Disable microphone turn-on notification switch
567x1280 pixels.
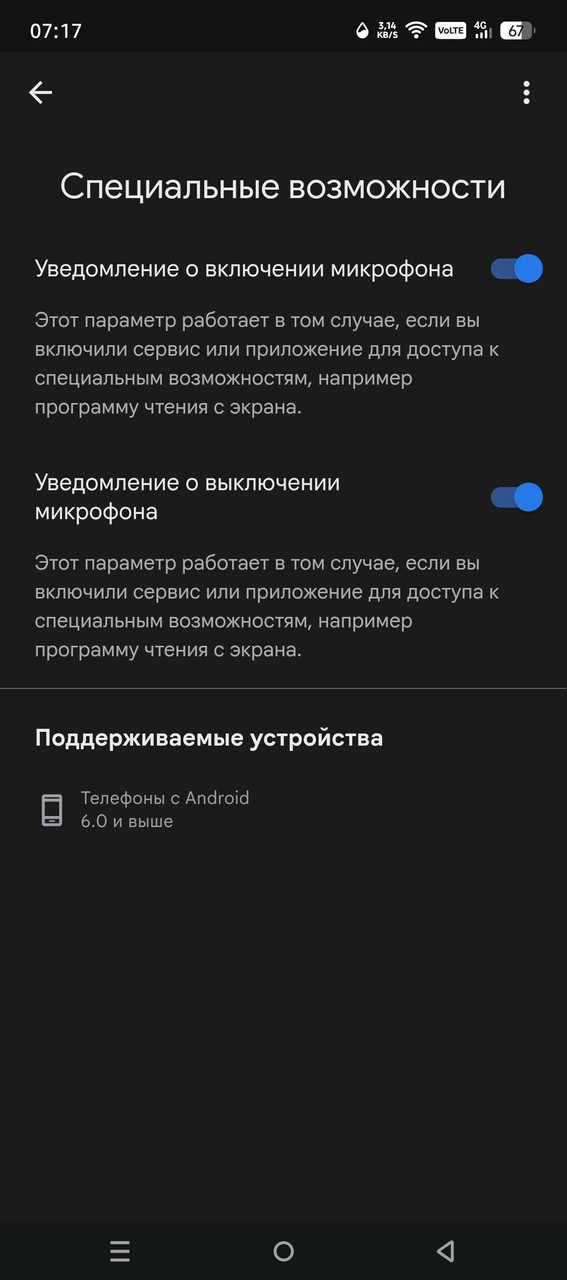pos(516,269)
